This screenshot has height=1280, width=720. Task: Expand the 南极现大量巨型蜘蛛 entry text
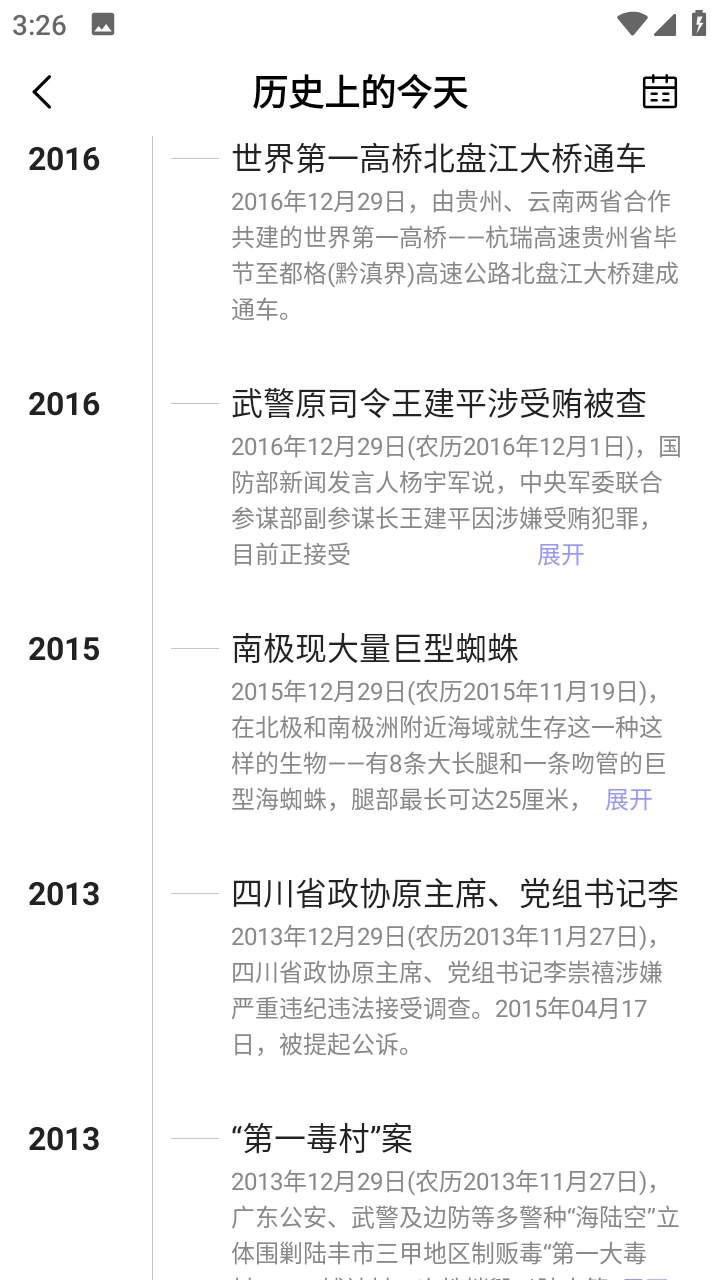(629, 800)
